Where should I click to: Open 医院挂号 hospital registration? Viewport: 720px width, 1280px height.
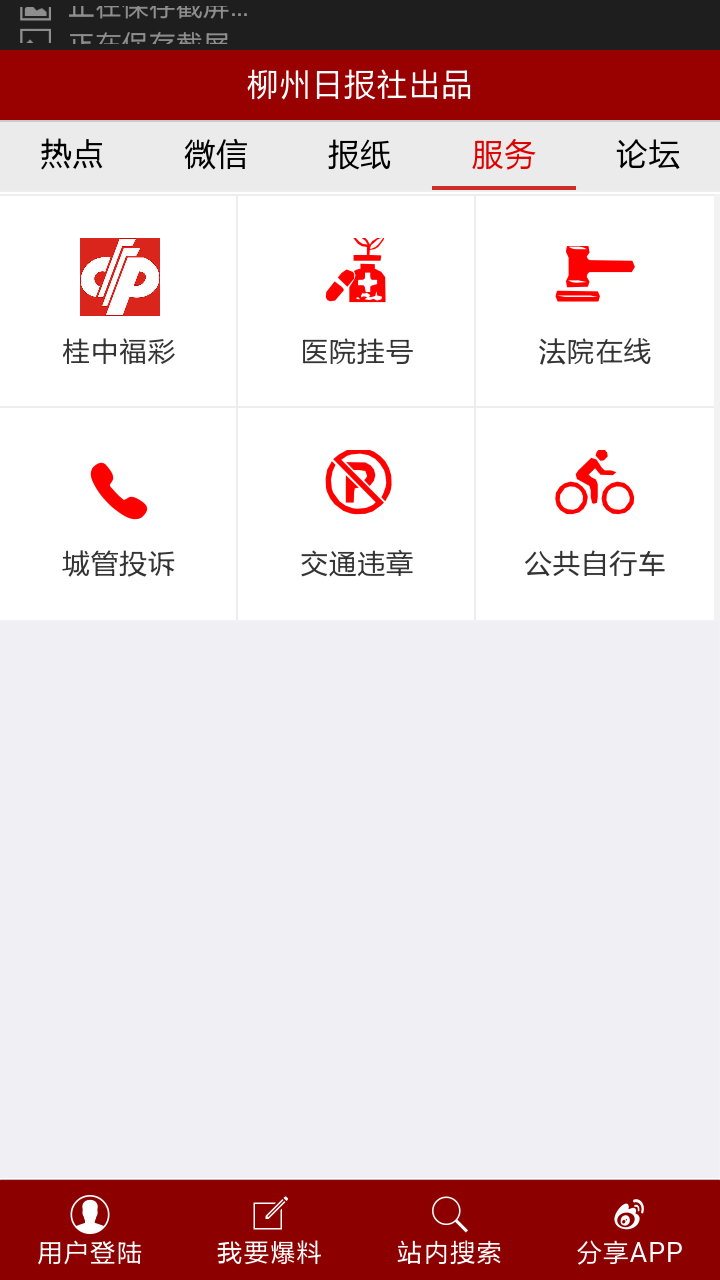357,301
